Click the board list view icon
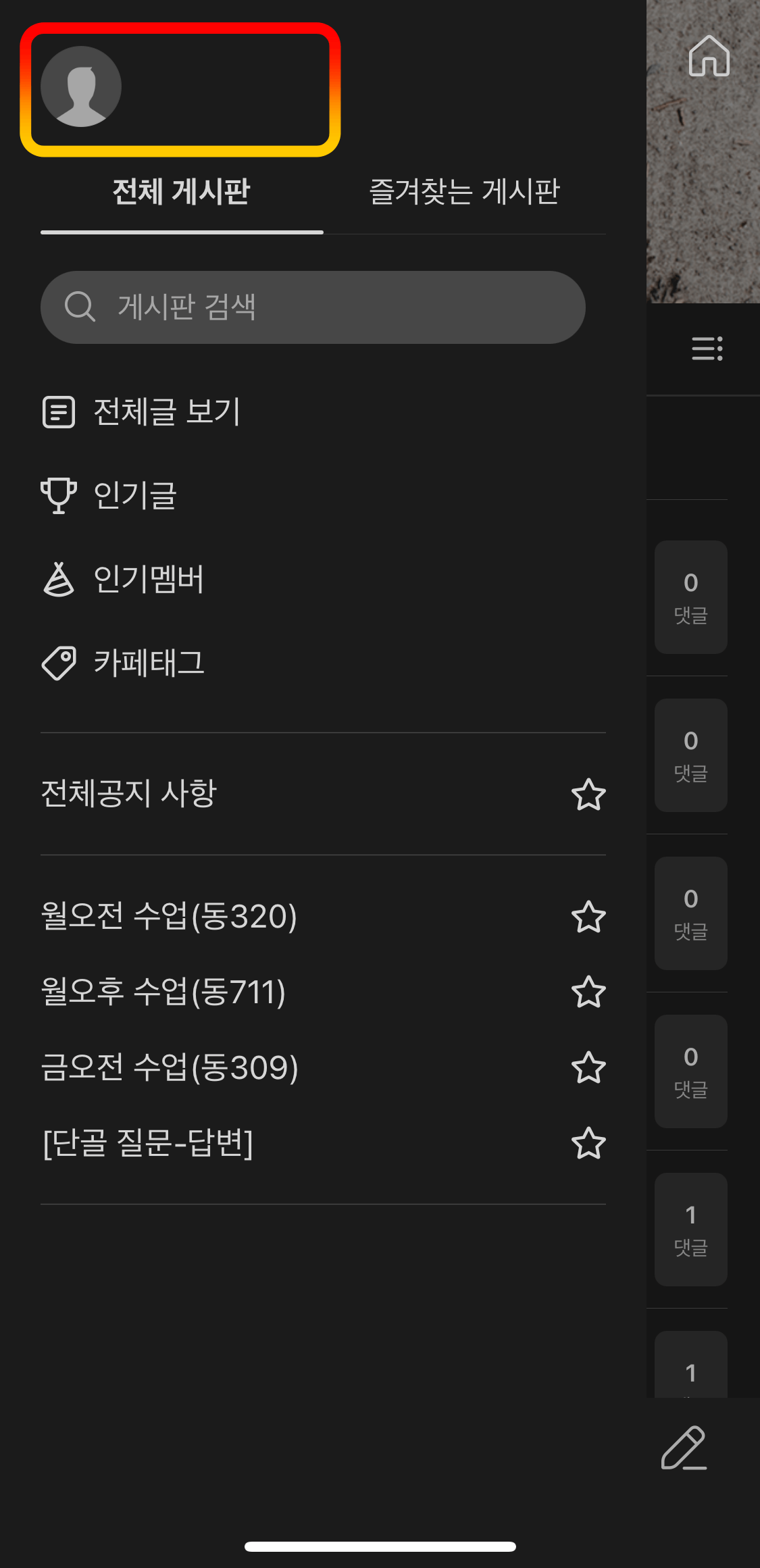 (x=707, y=349)
